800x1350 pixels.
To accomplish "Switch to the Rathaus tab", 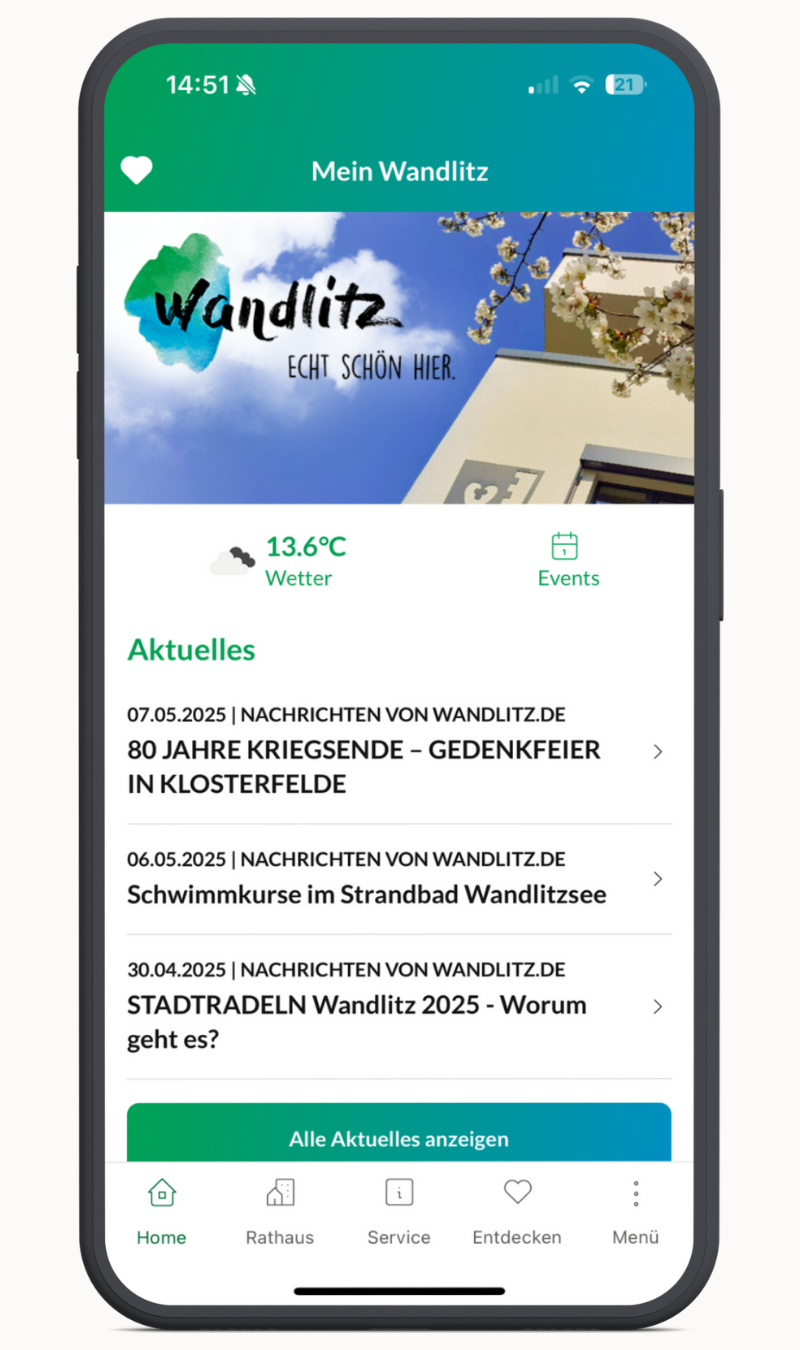I will click(x=280, y=1212).
